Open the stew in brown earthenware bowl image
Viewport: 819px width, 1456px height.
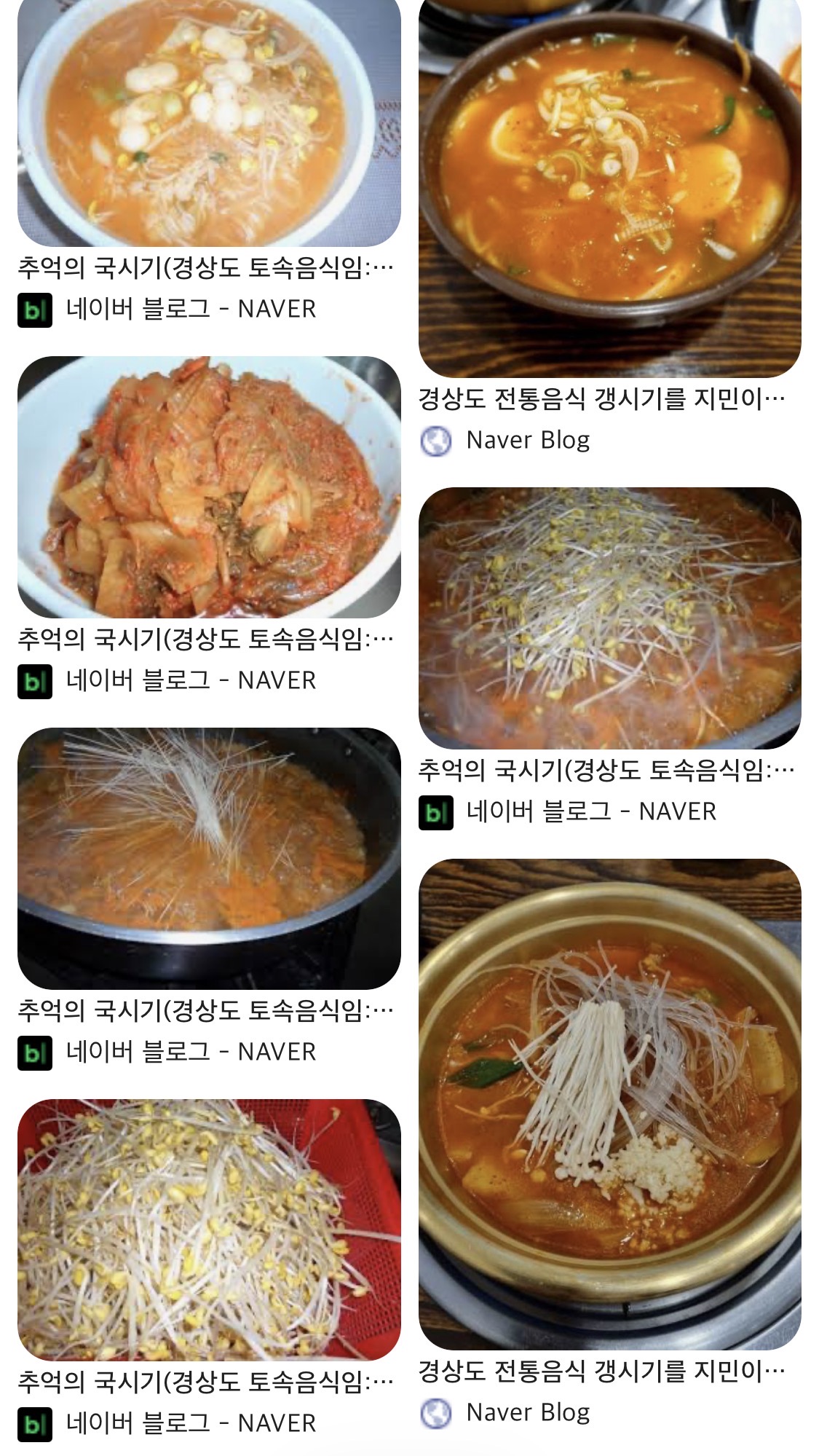[x=609, y=188]
